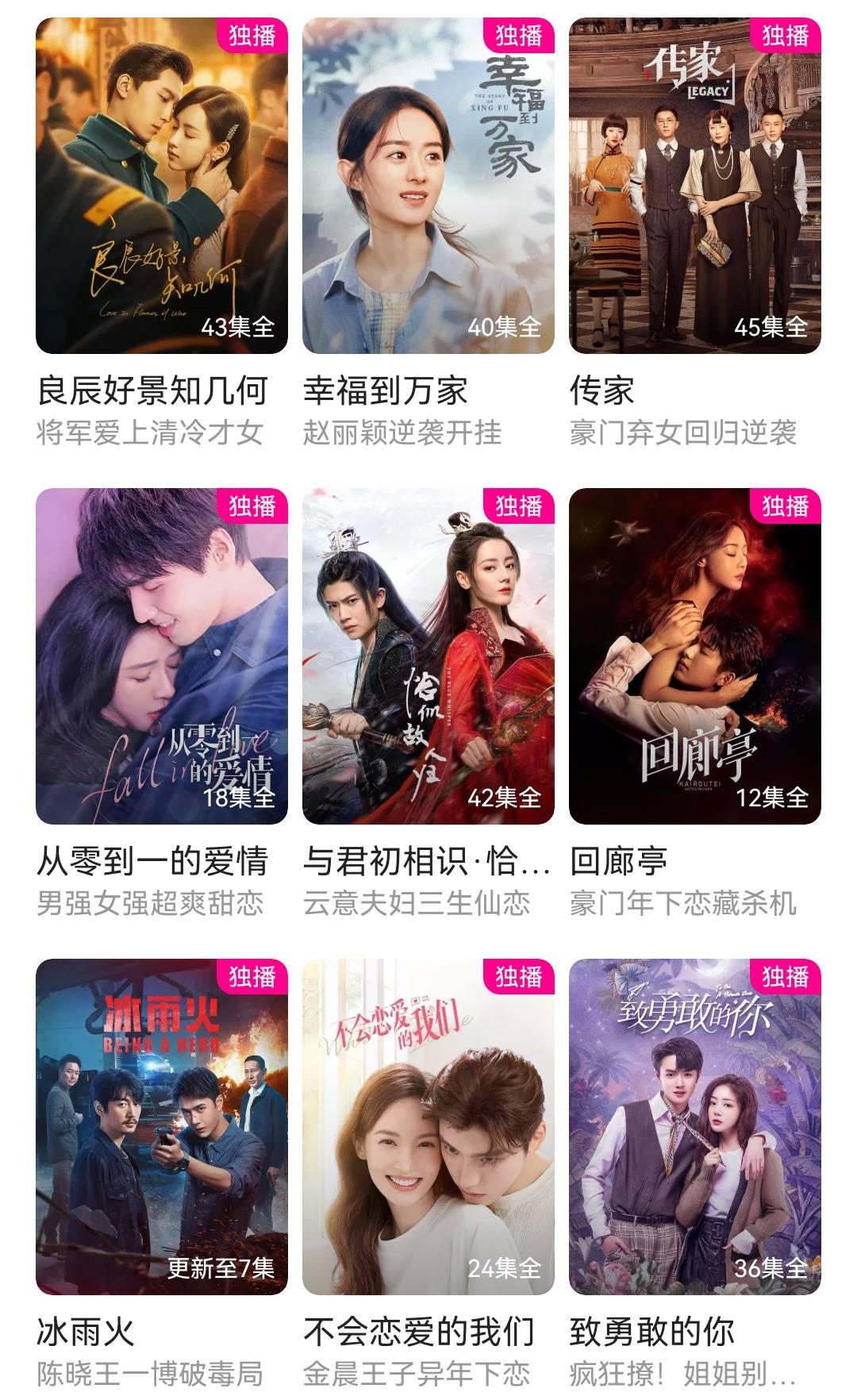Open the 回廊亭 12-episode drama
Screen dimensions: 857x1400
point(695,656)
